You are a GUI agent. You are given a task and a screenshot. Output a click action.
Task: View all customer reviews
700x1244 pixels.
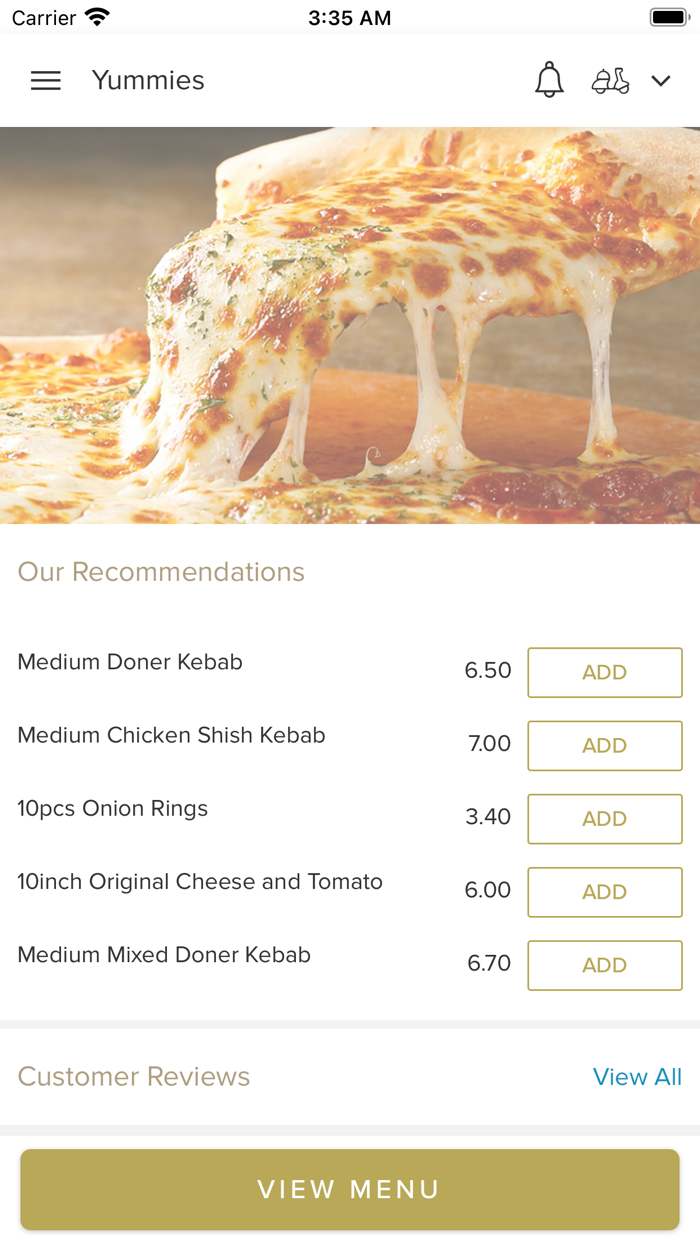click(x=637, y=1076)
